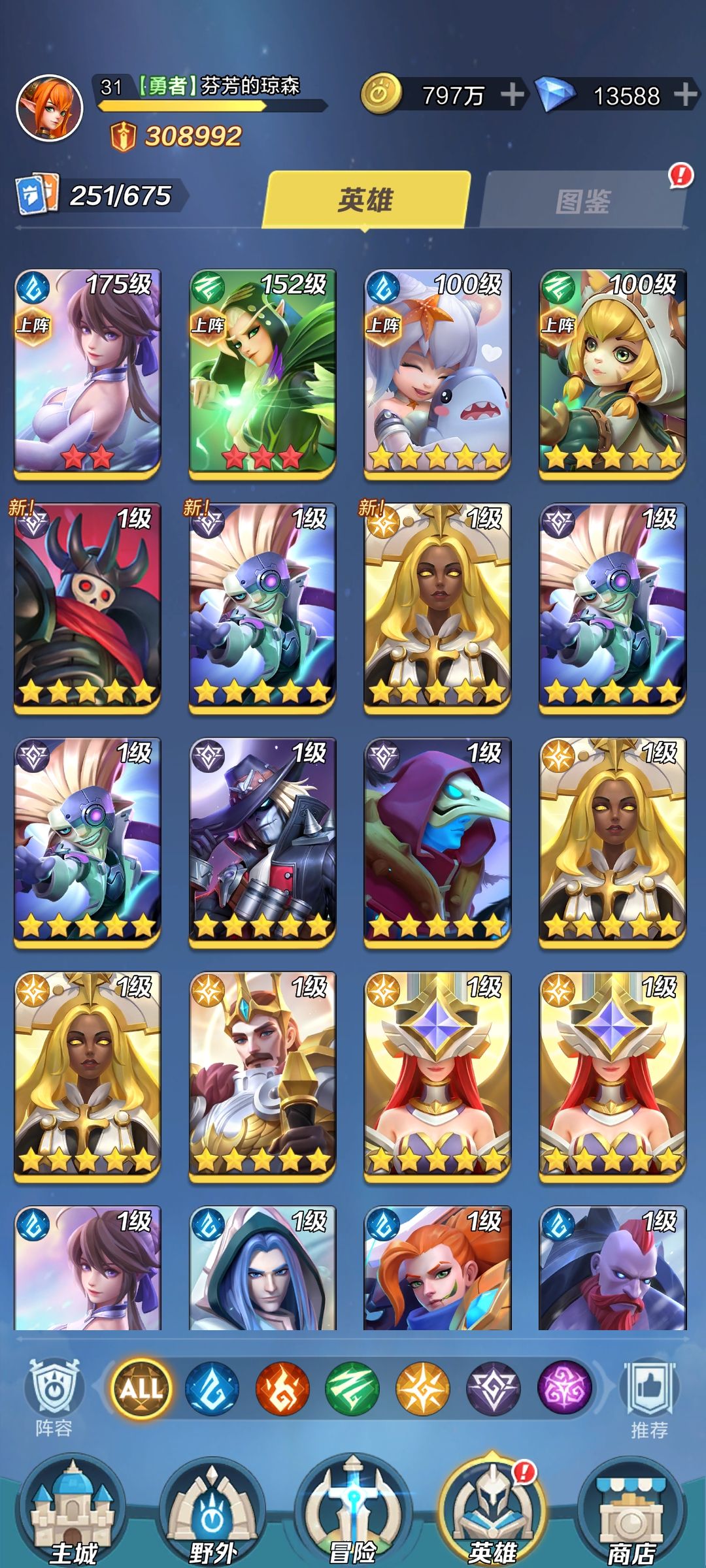
Task: Filter heroes by the golden light faction
Action: point(423,1388)
